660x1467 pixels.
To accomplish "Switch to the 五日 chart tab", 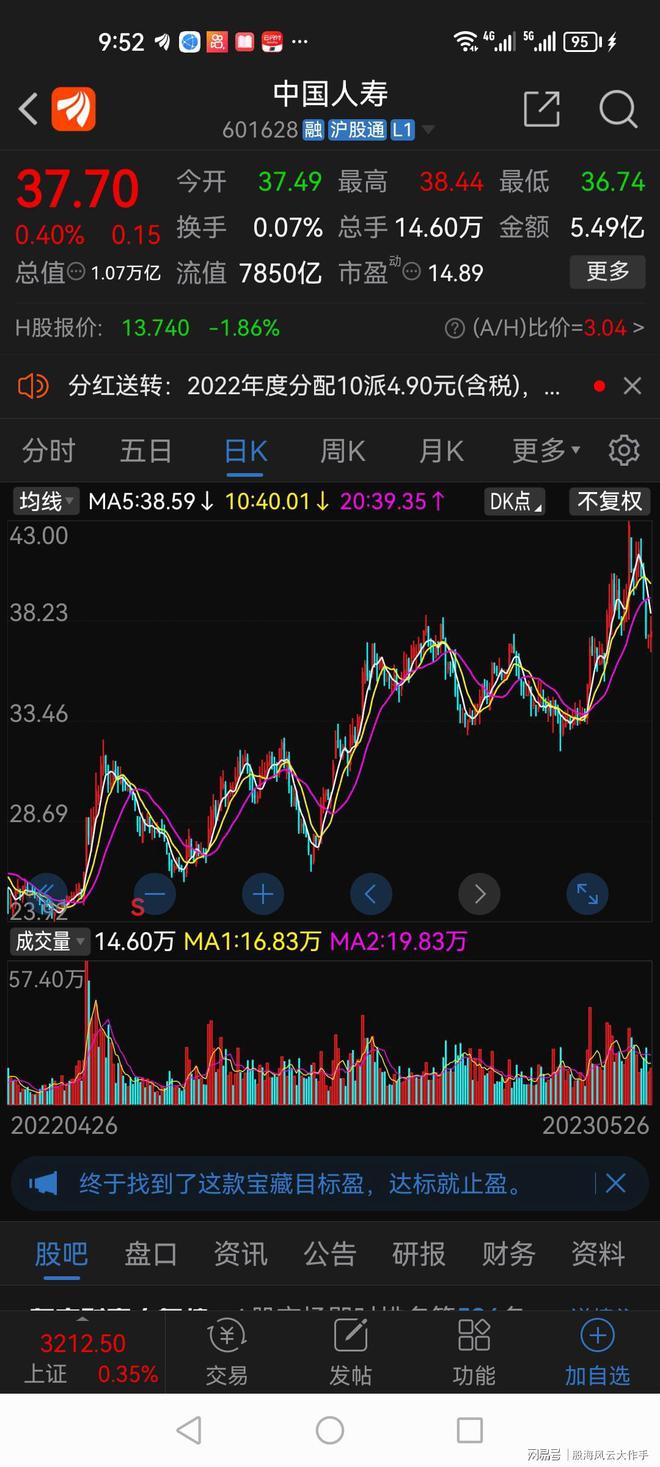I will pyautogui.click(x=146, y=451).
